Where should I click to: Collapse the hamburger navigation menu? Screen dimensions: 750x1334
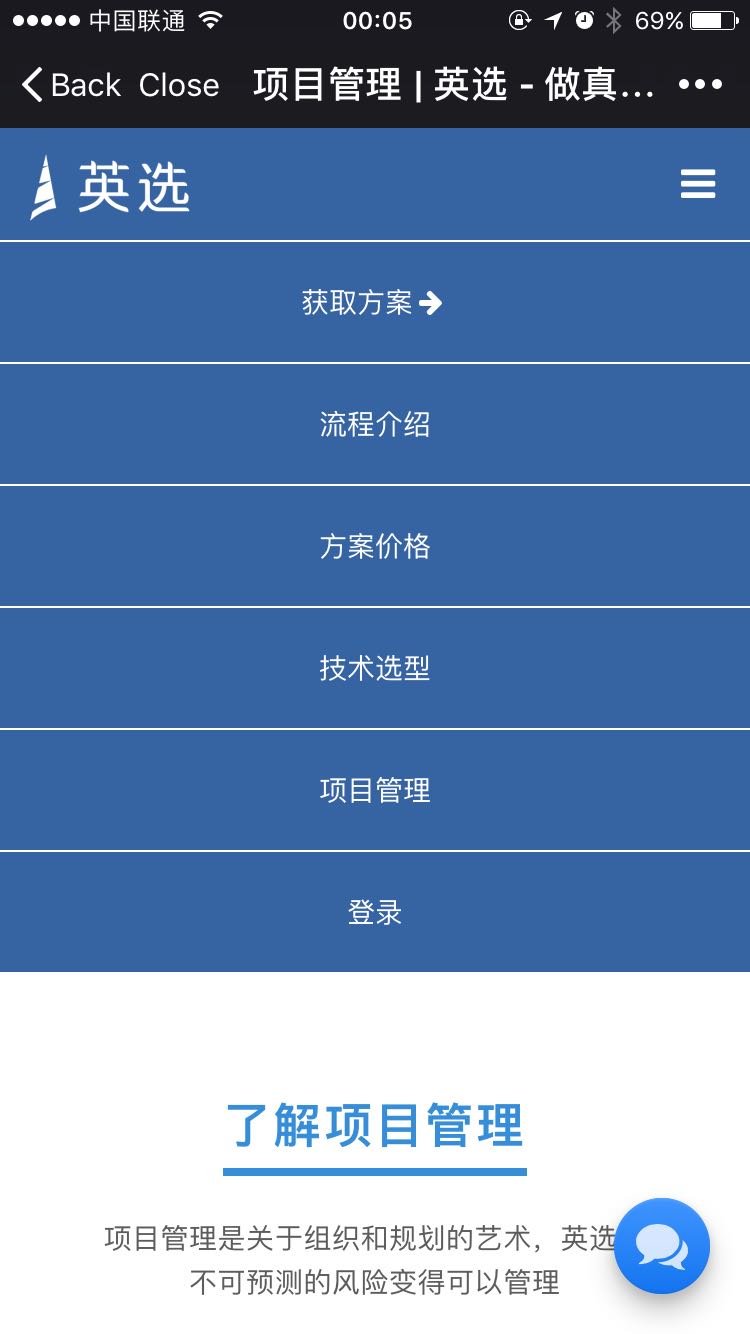[698, 184]
